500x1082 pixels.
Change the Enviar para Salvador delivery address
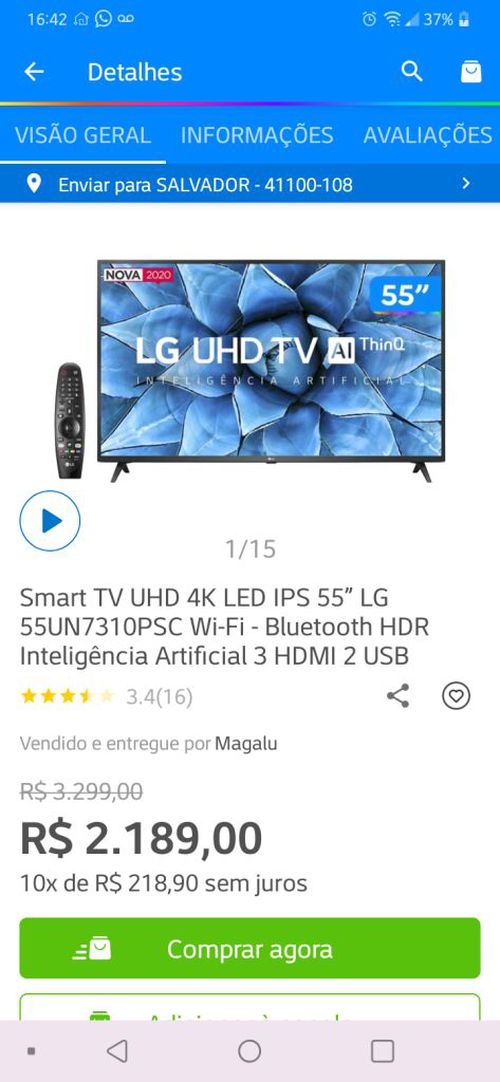pos(250,184)
